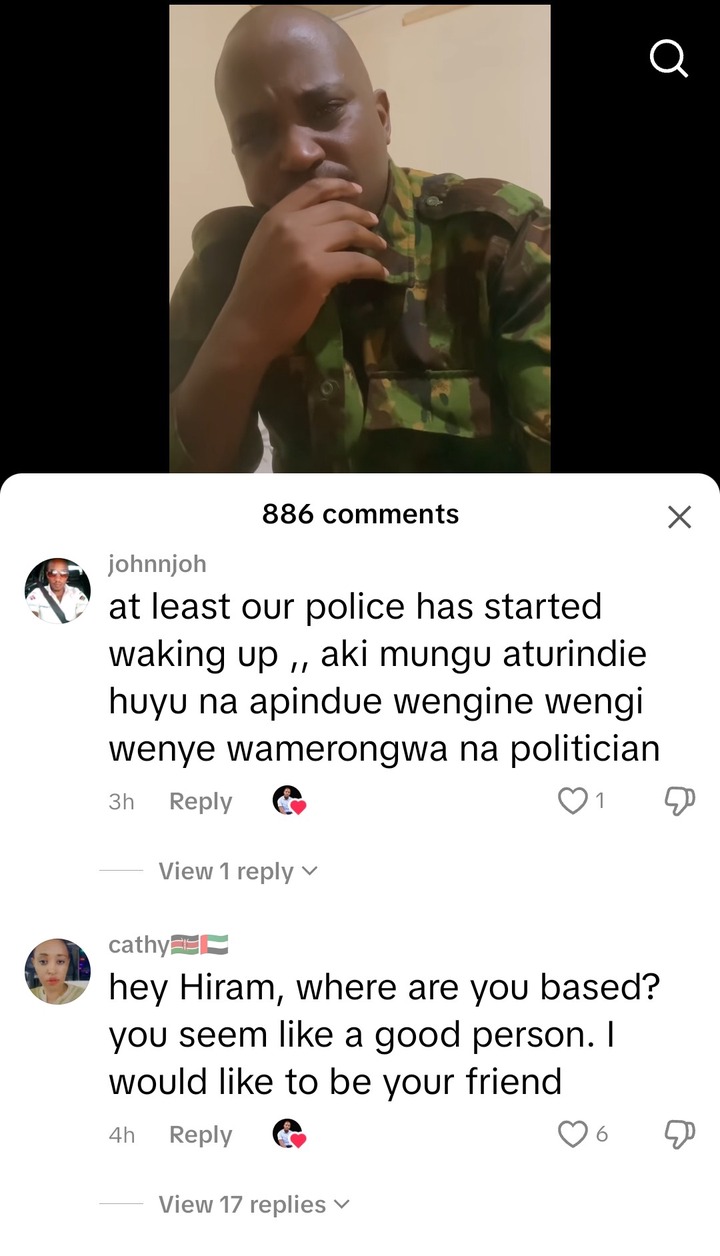Open the search magnifier icon
The height and width of the screenshot is (1256, 720).
668,58
